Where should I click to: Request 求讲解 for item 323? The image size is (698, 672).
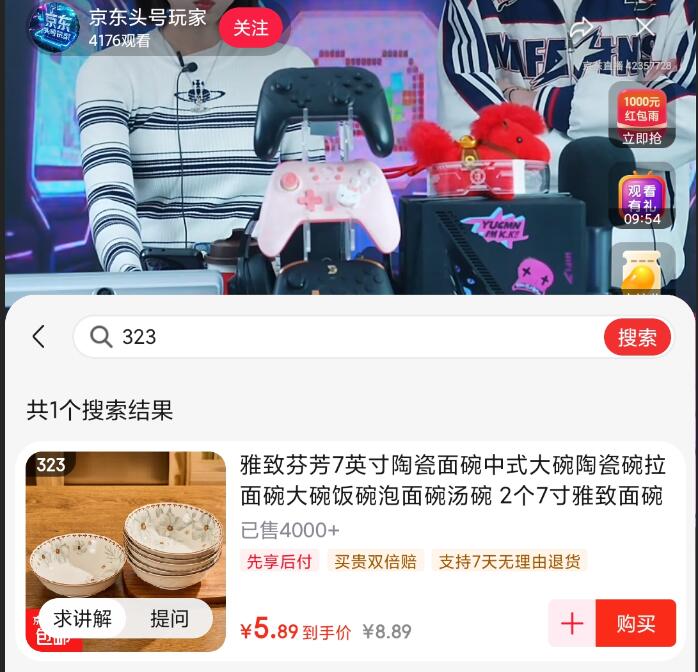(x=83, y=619)
